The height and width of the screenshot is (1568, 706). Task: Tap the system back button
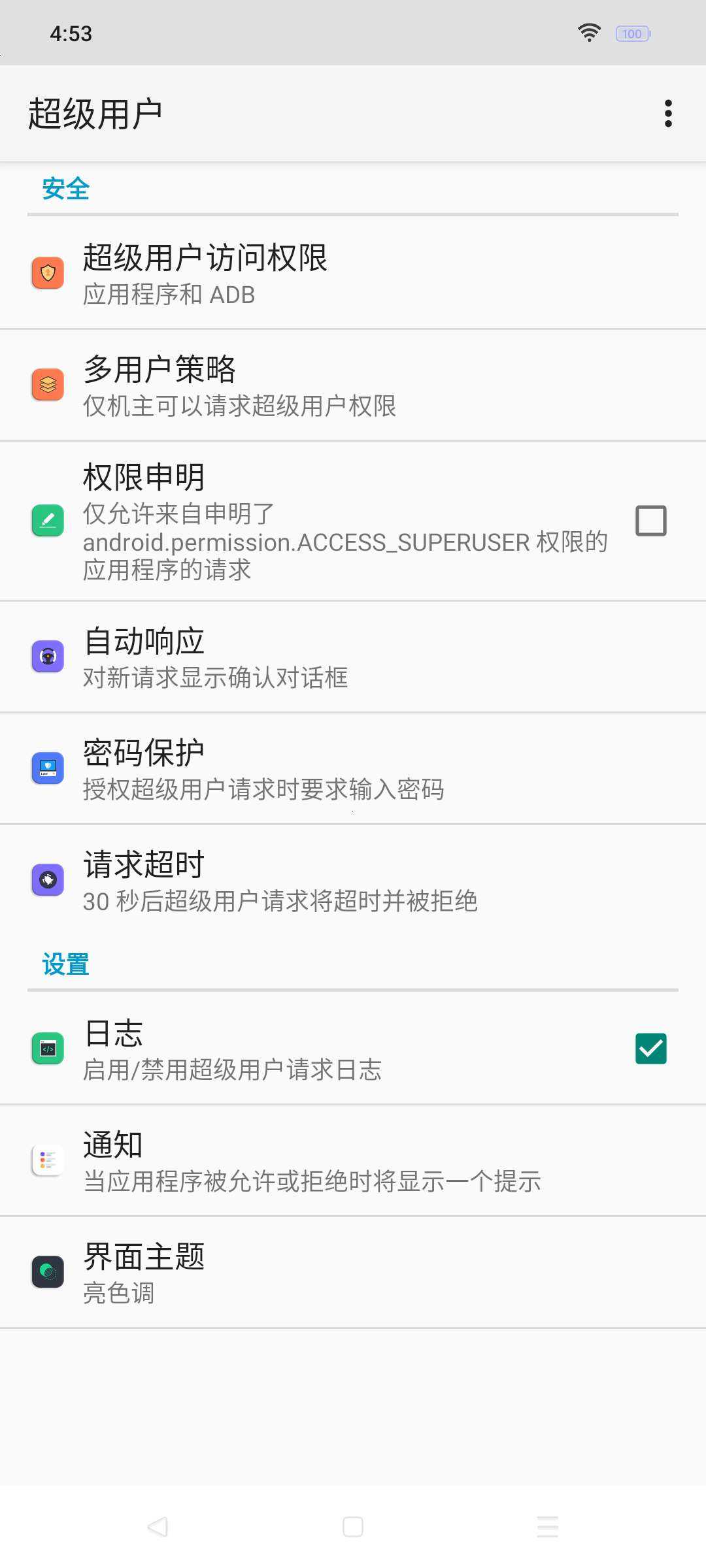pos(158,1527)
